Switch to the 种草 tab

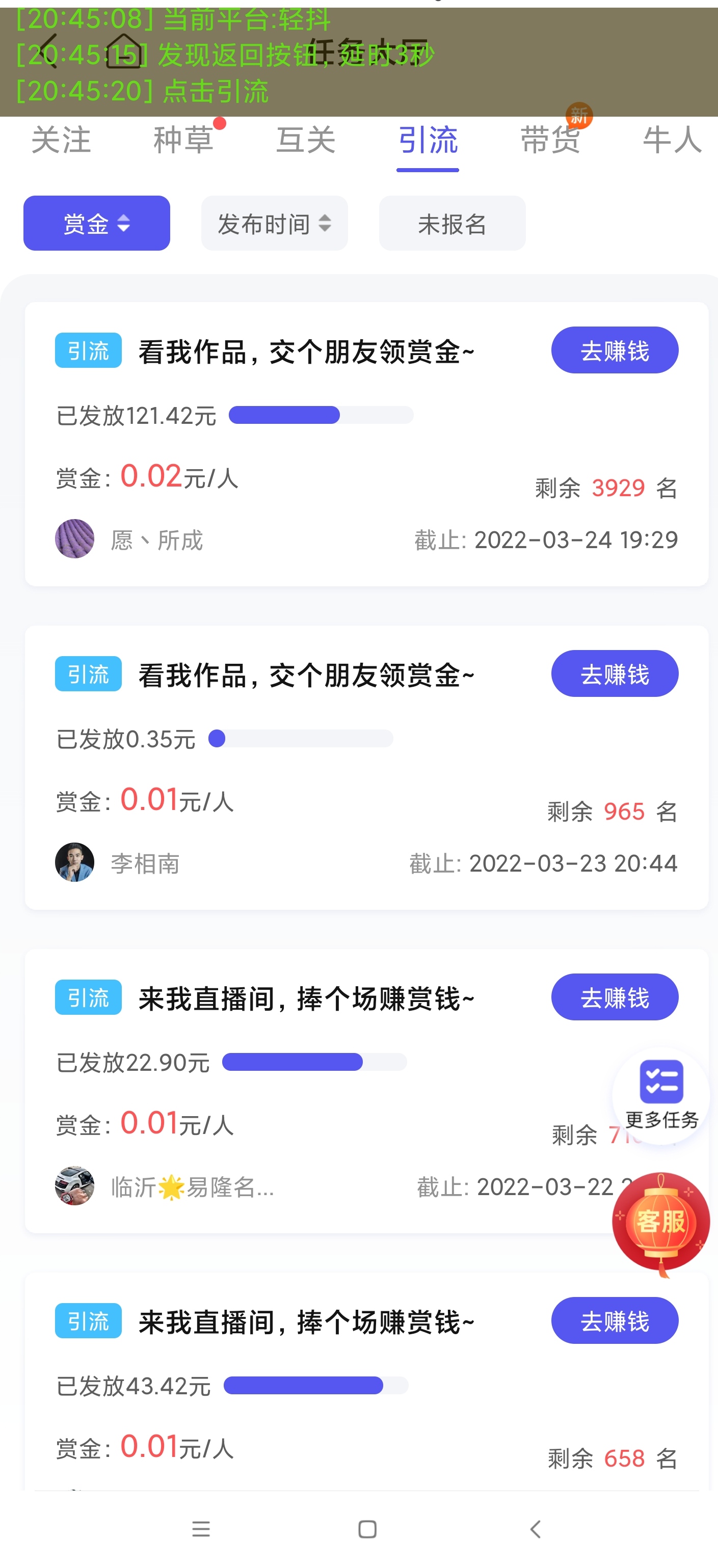(x=183, y=140)
